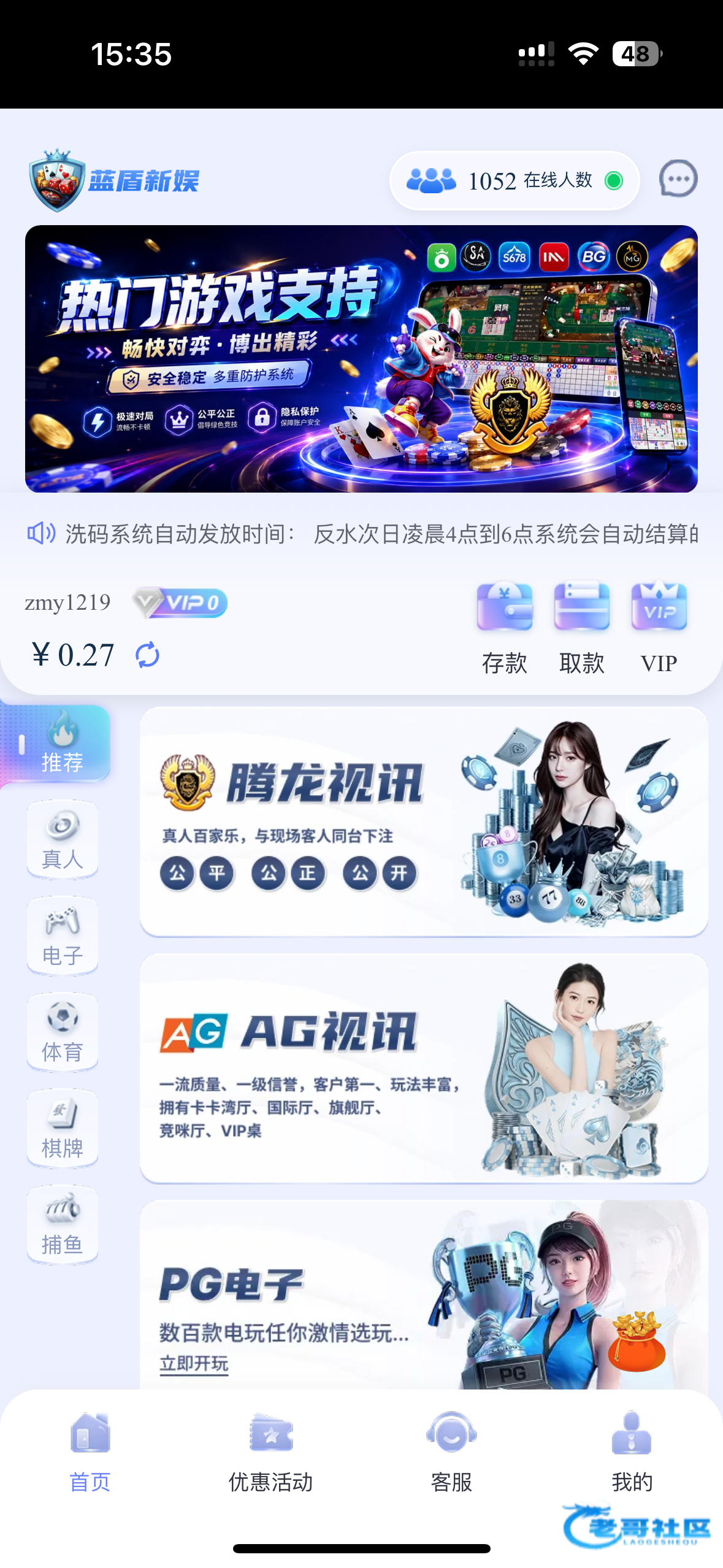This screenshot has height=1568, width=723.
Task: Select the 棋牌 category
Action: click(x=63, y=1129)
